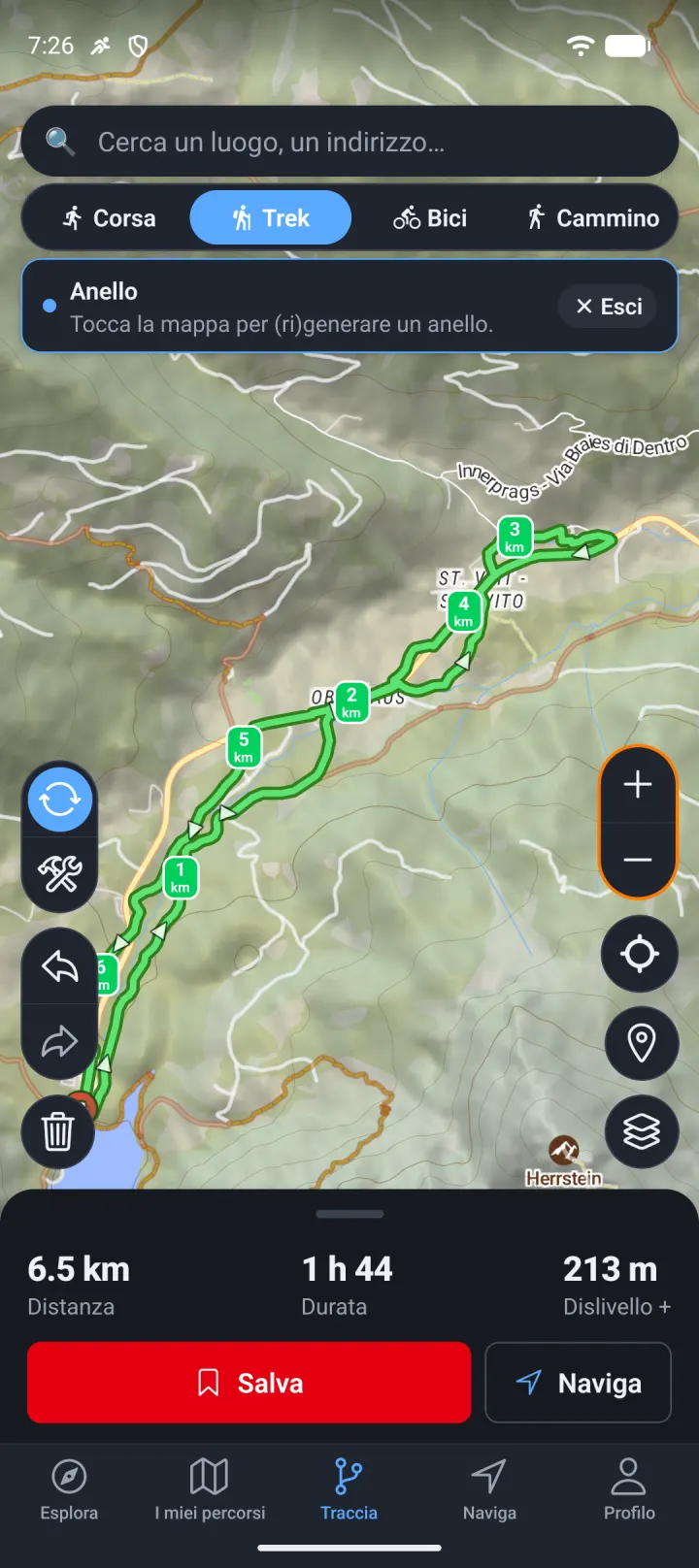Delete the route with the trash icon
The width and height of the screenshot is (699, 1568).
[x=58, y=1130]
